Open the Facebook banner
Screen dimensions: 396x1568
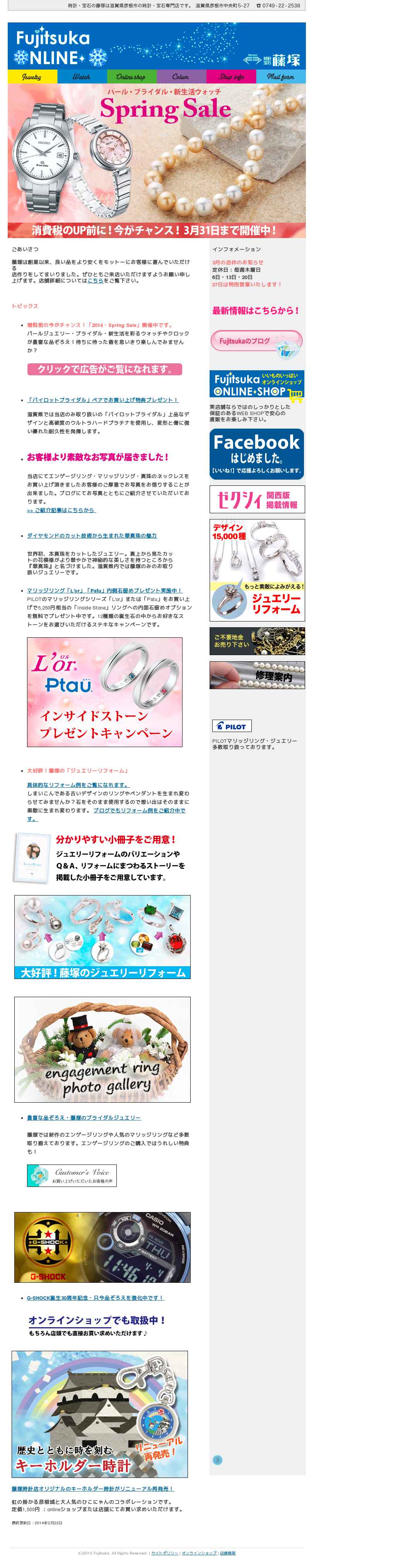[x=256, y=454]
